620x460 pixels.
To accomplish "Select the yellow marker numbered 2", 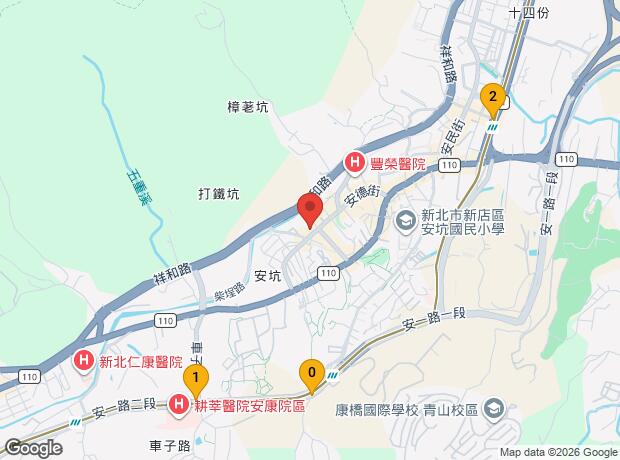I will click(492, 97).
